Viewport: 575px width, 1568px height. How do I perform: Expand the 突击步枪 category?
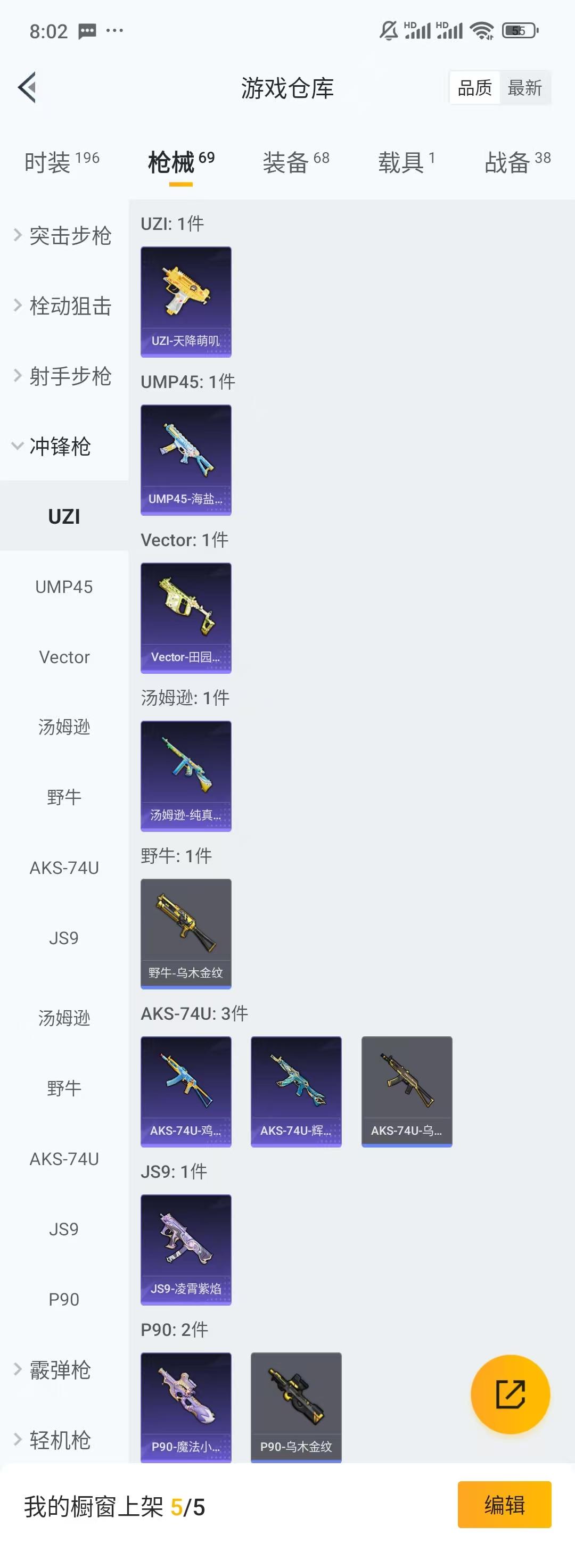(64, 236)
